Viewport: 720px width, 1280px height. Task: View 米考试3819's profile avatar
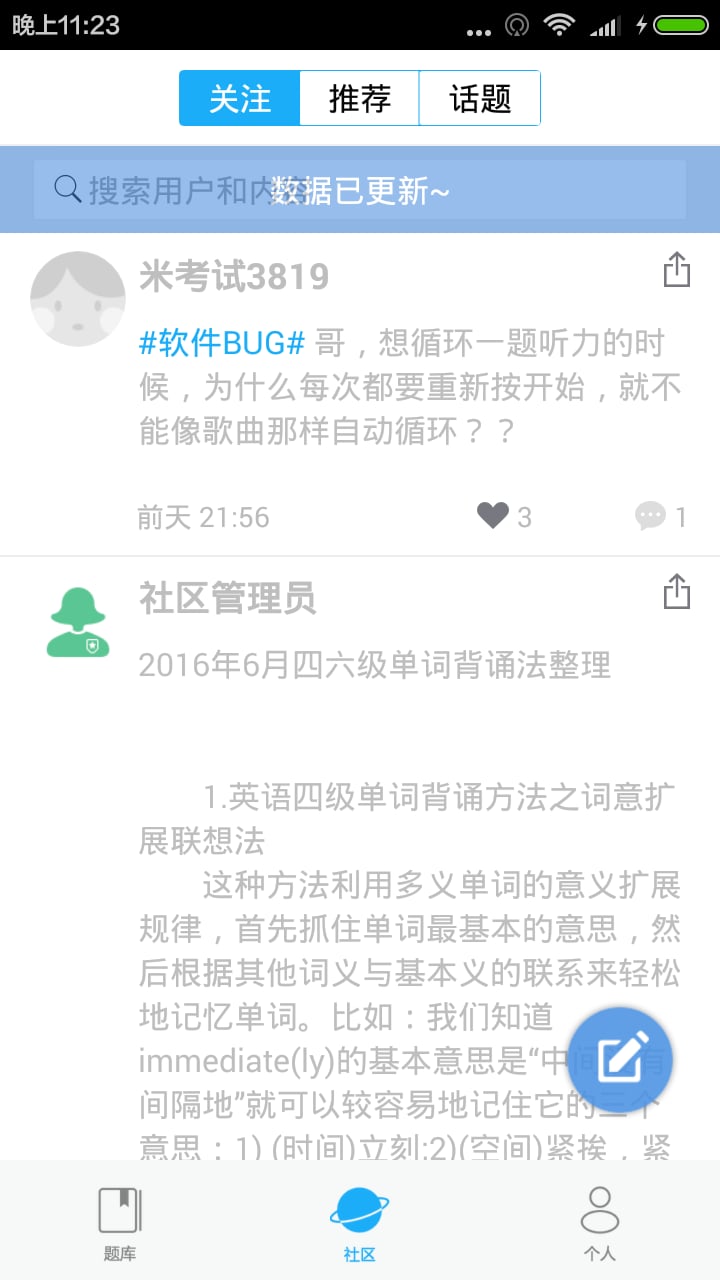(x=77, y=298)
